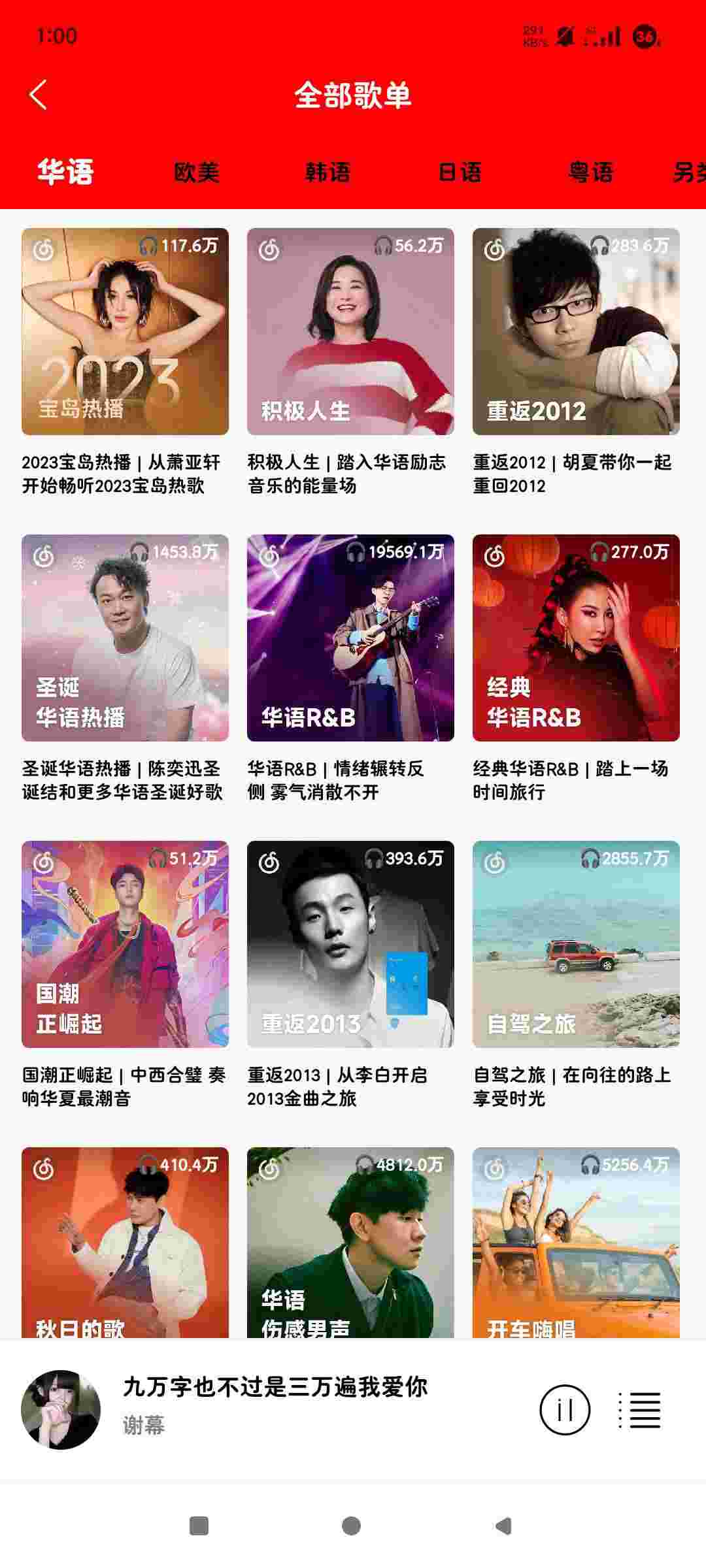This screenshot has width=706, height=1568.
Task: Go back from 全部歌单 page
Action: (39, 95)
